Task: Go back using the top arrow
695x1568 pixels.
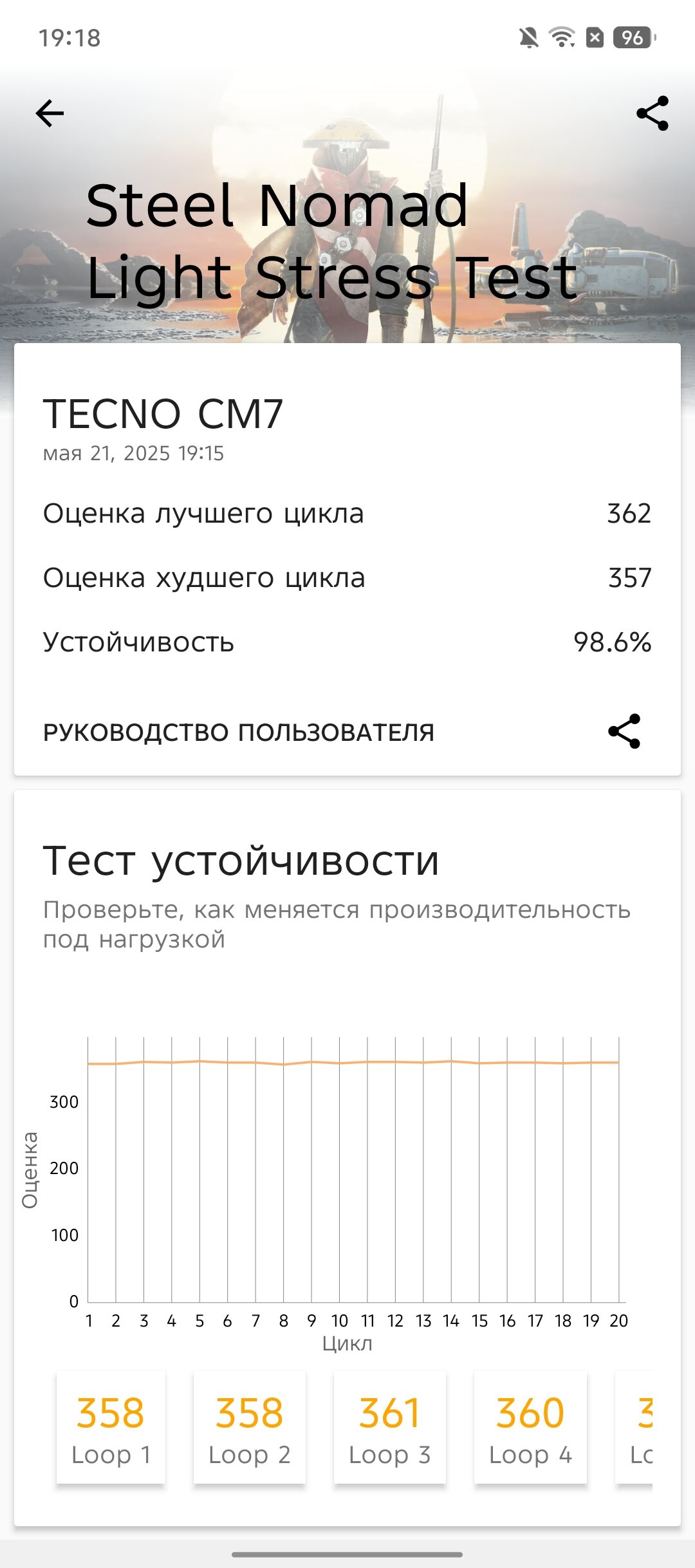Action: (x=50, y=114)
